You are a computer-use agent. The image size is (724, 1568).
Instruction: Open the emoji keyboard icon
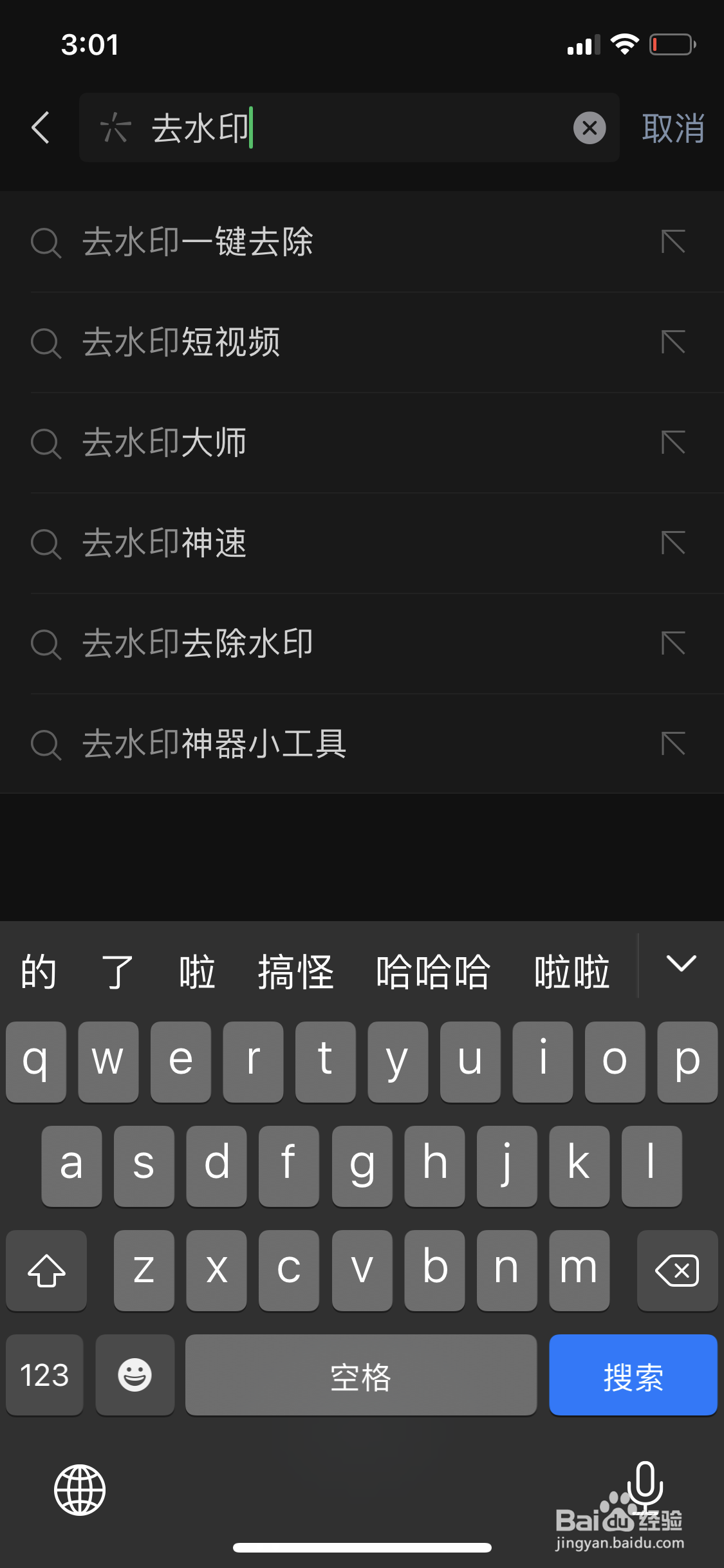click(135, 1375)
